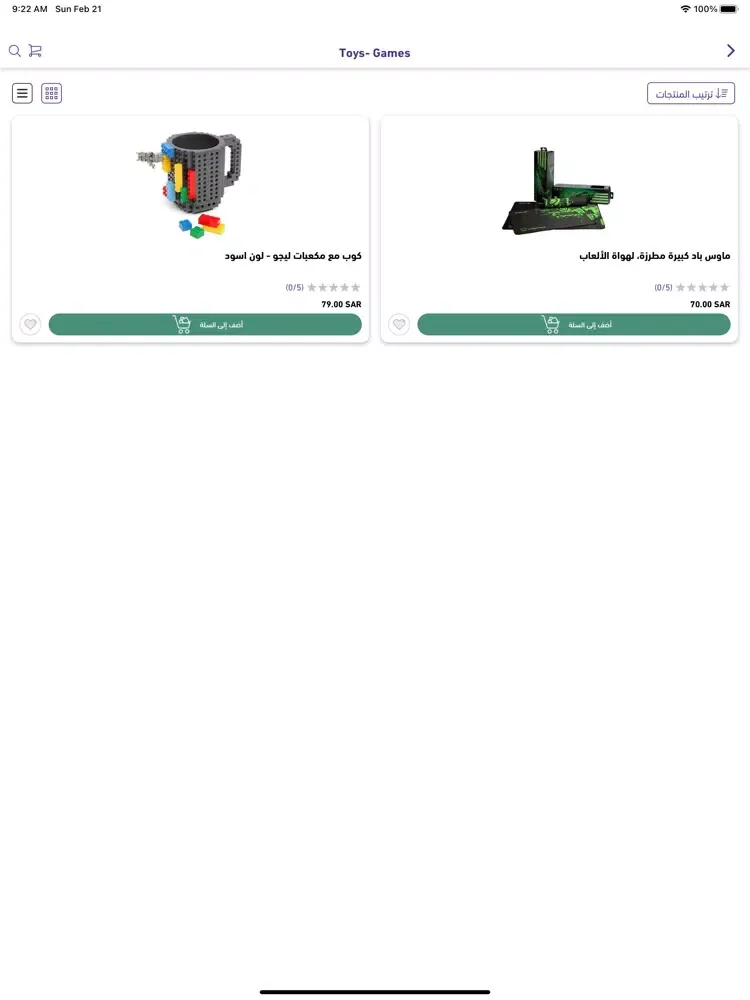Switch to grid view layout

pyautogui.click(x=51, y=93)
